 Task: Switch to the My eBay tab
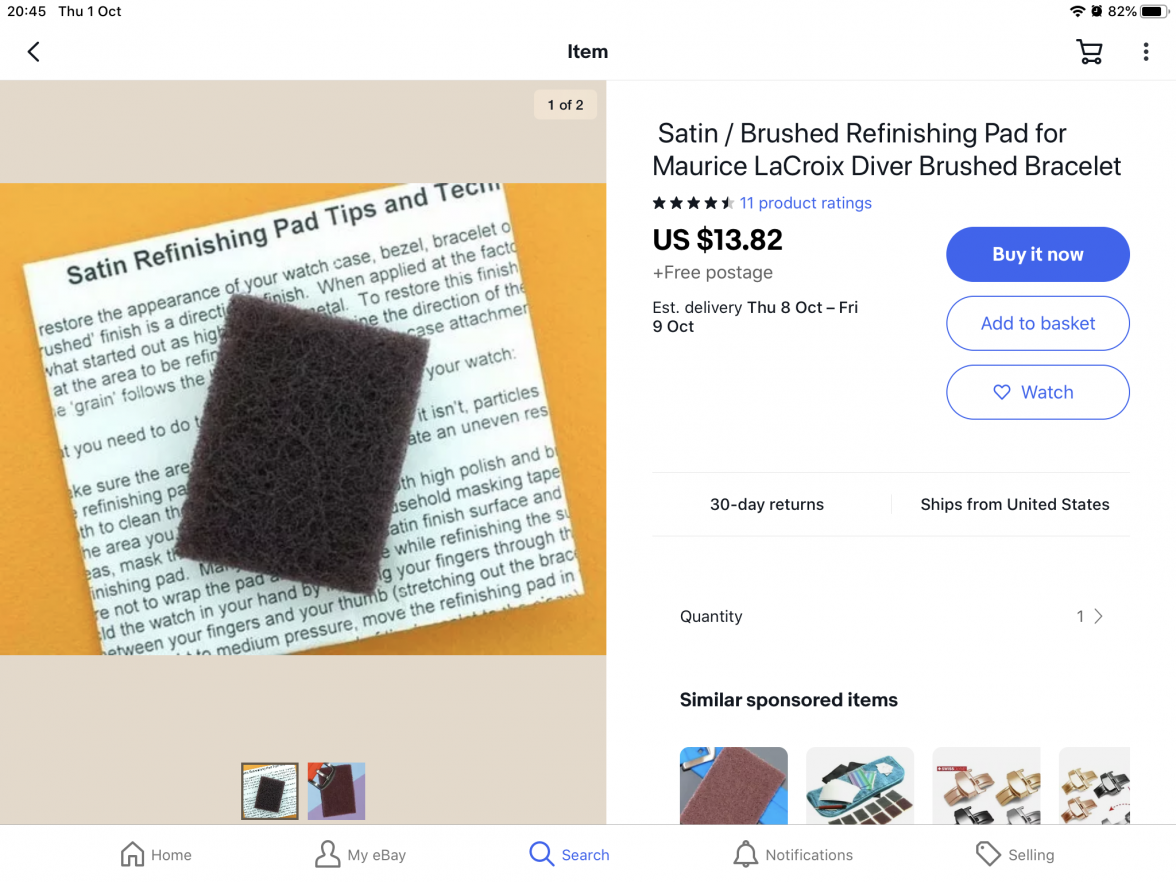360,855
